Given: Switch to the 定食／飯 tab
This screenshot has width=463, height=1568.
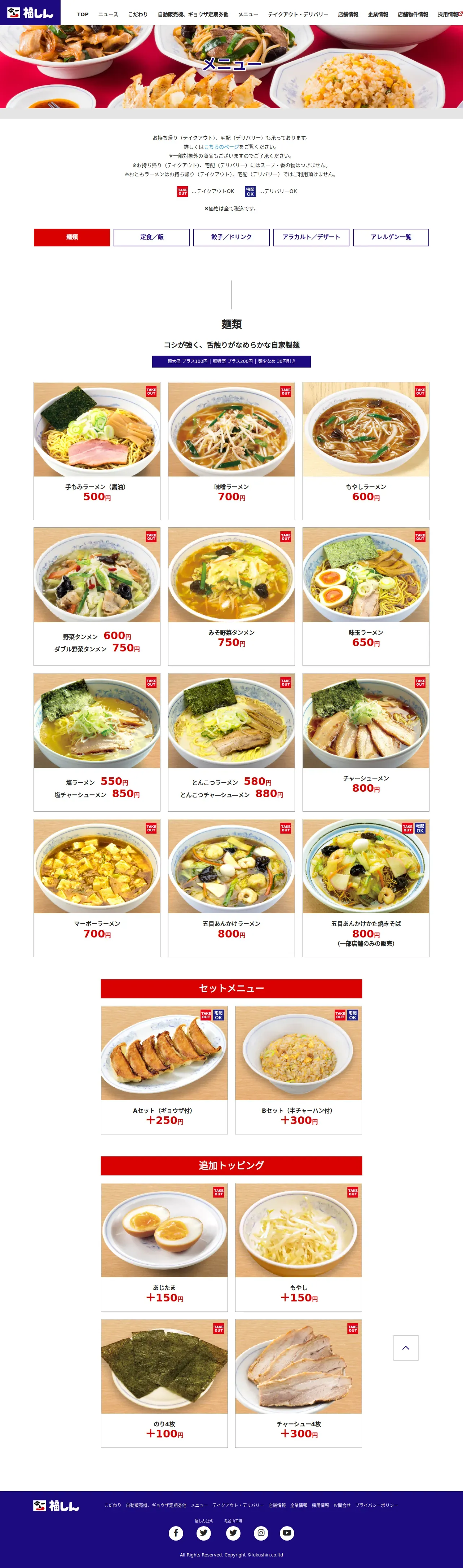Looking at the screenshot, I should (x=151, y=237).
